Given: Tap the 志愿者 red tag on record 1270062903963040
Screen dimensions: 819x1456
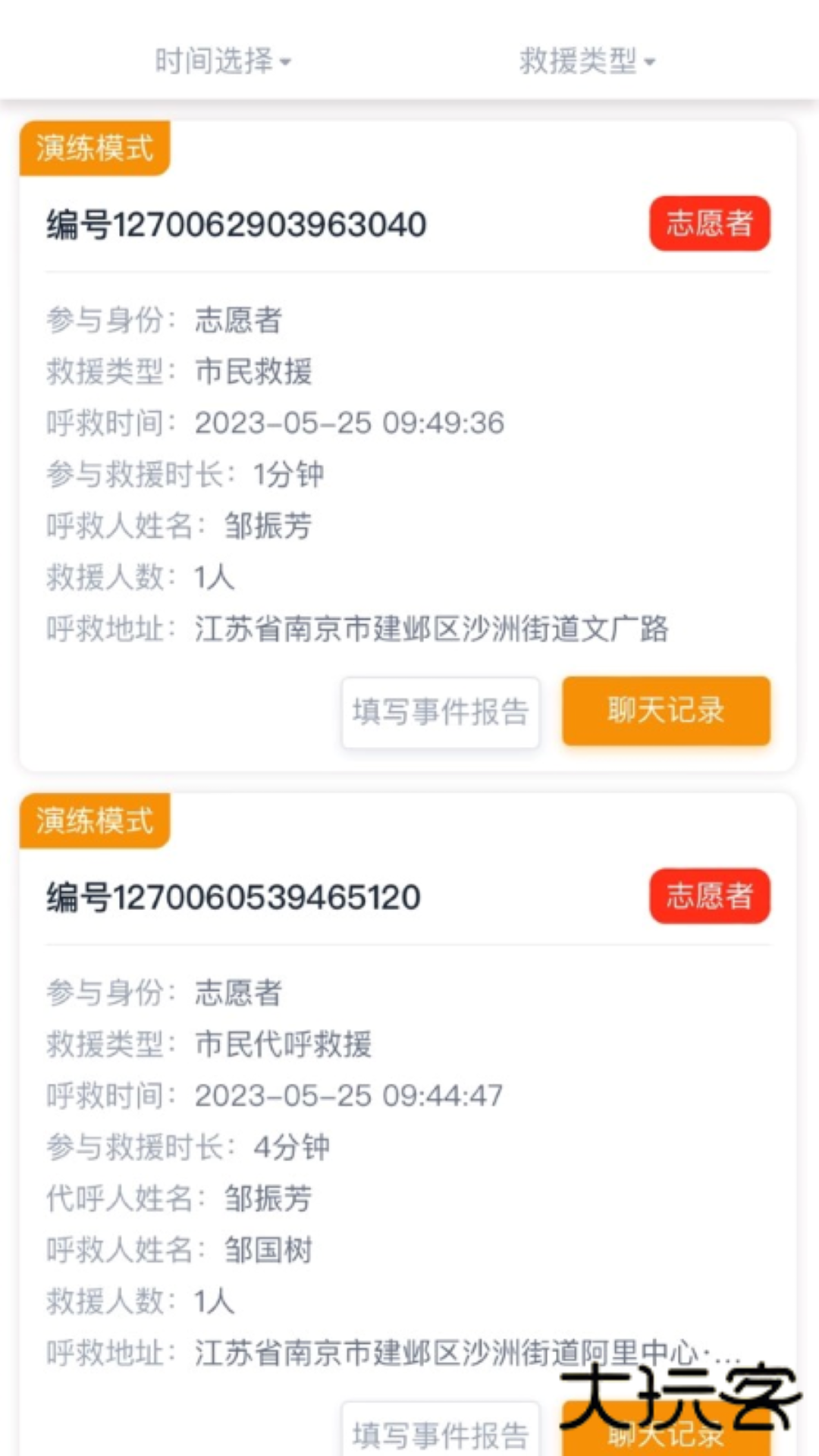Looking at the screenshot, I should (x=708, y=223).
